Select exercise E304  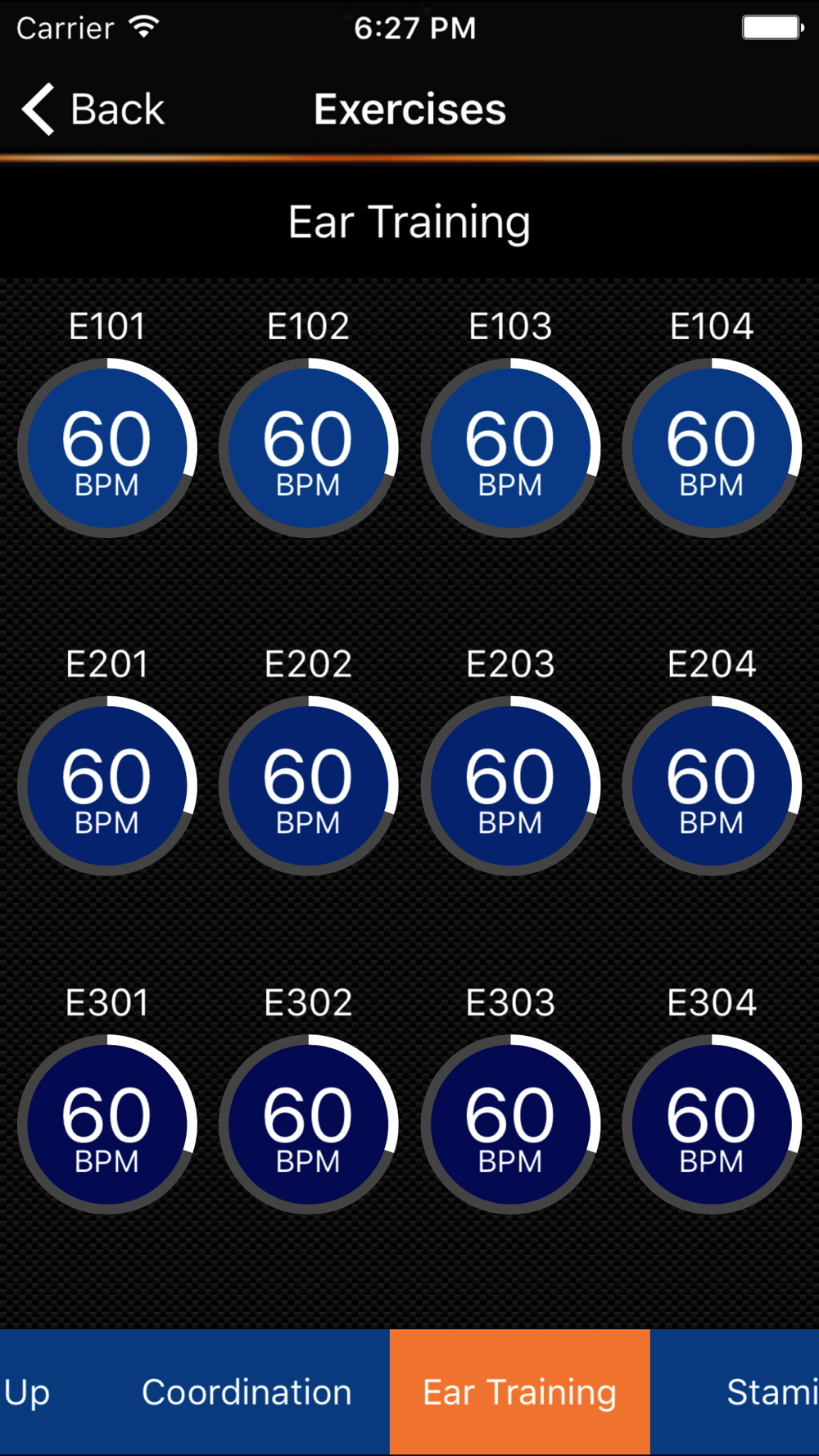[712, 1124]
